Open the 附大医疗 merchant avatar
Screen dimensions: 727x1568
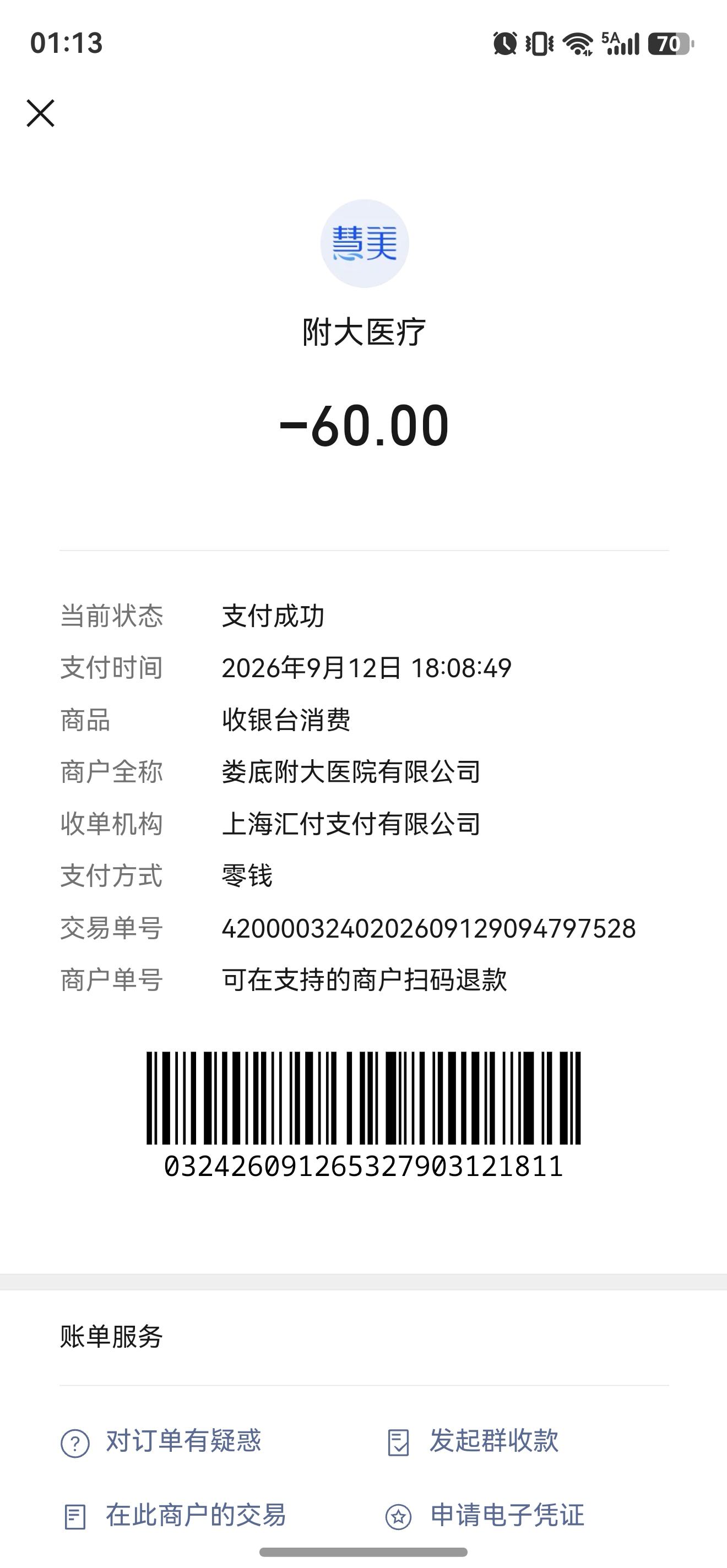(x=364, y=243)
